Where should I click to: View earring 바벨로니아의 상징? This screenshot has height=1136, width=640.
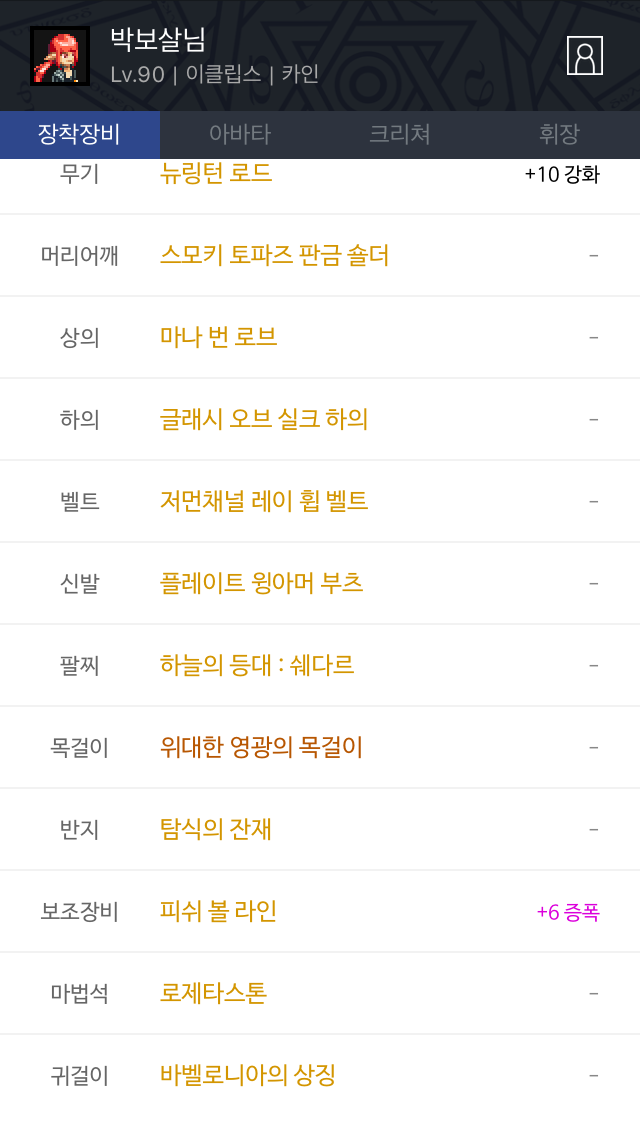[x=247, y=1075]
